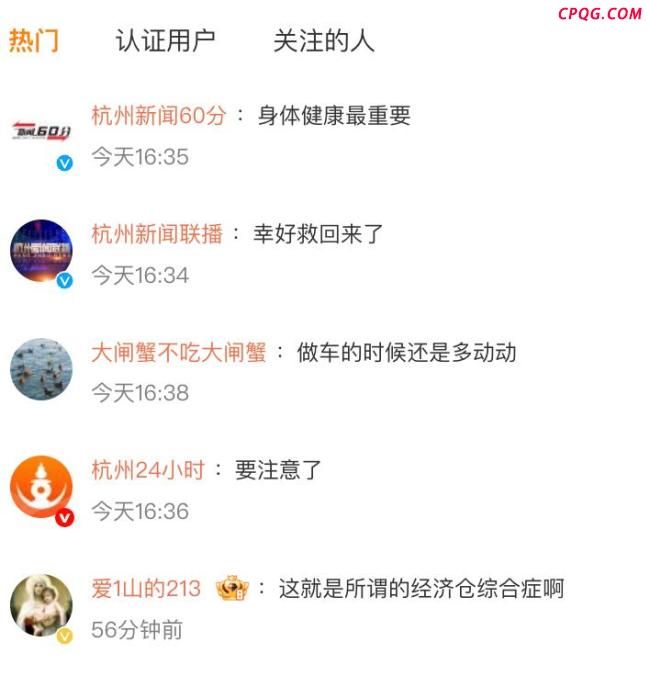The height and width of the screenshot is (687, 650).
Task: Open avatar of 杭州24小时
Action: click(41, 487)
